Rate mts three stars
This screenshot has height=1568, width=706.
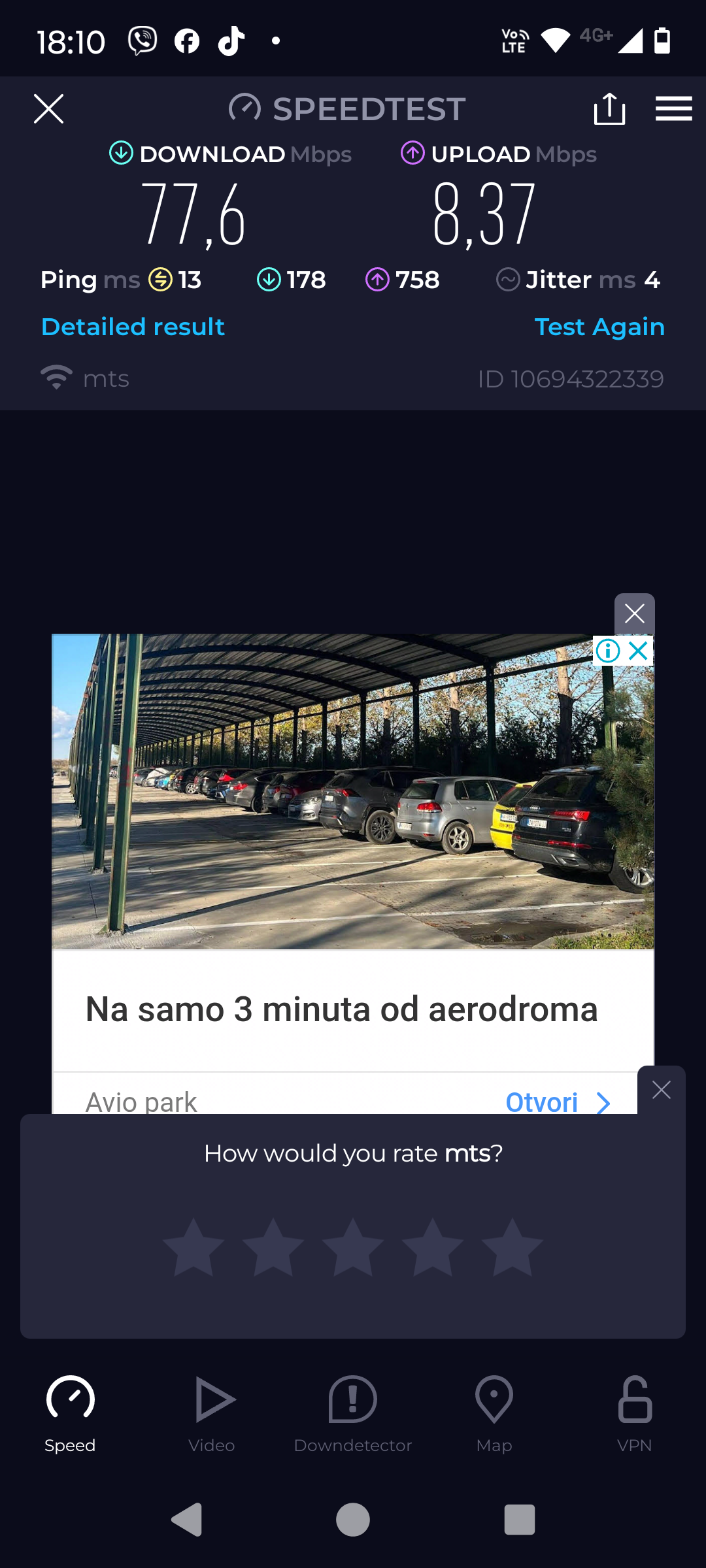(x=353, y=1247)
